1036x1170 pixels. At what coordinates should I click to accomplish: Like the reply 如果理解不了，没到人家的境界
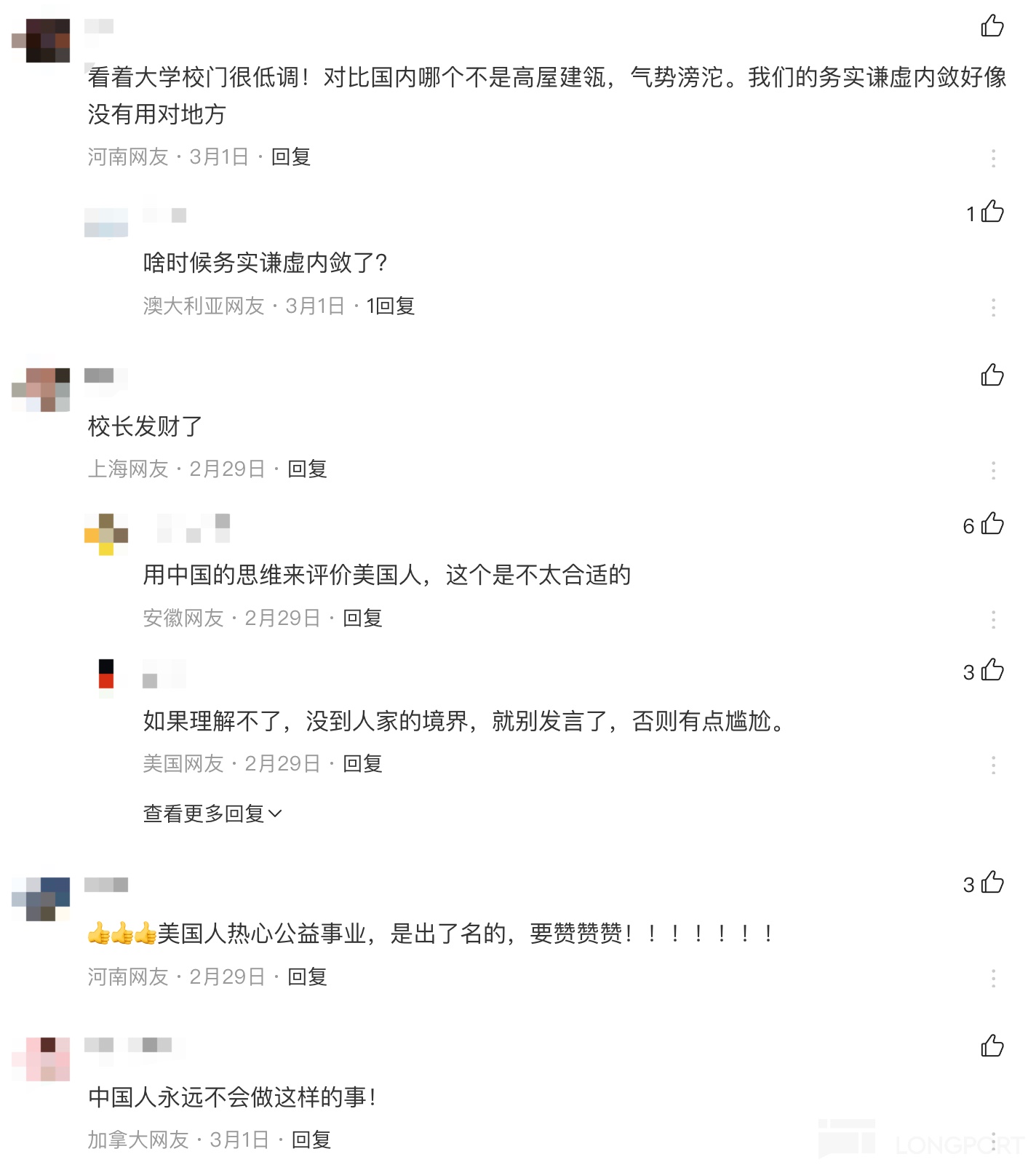[x=992, y=671]
